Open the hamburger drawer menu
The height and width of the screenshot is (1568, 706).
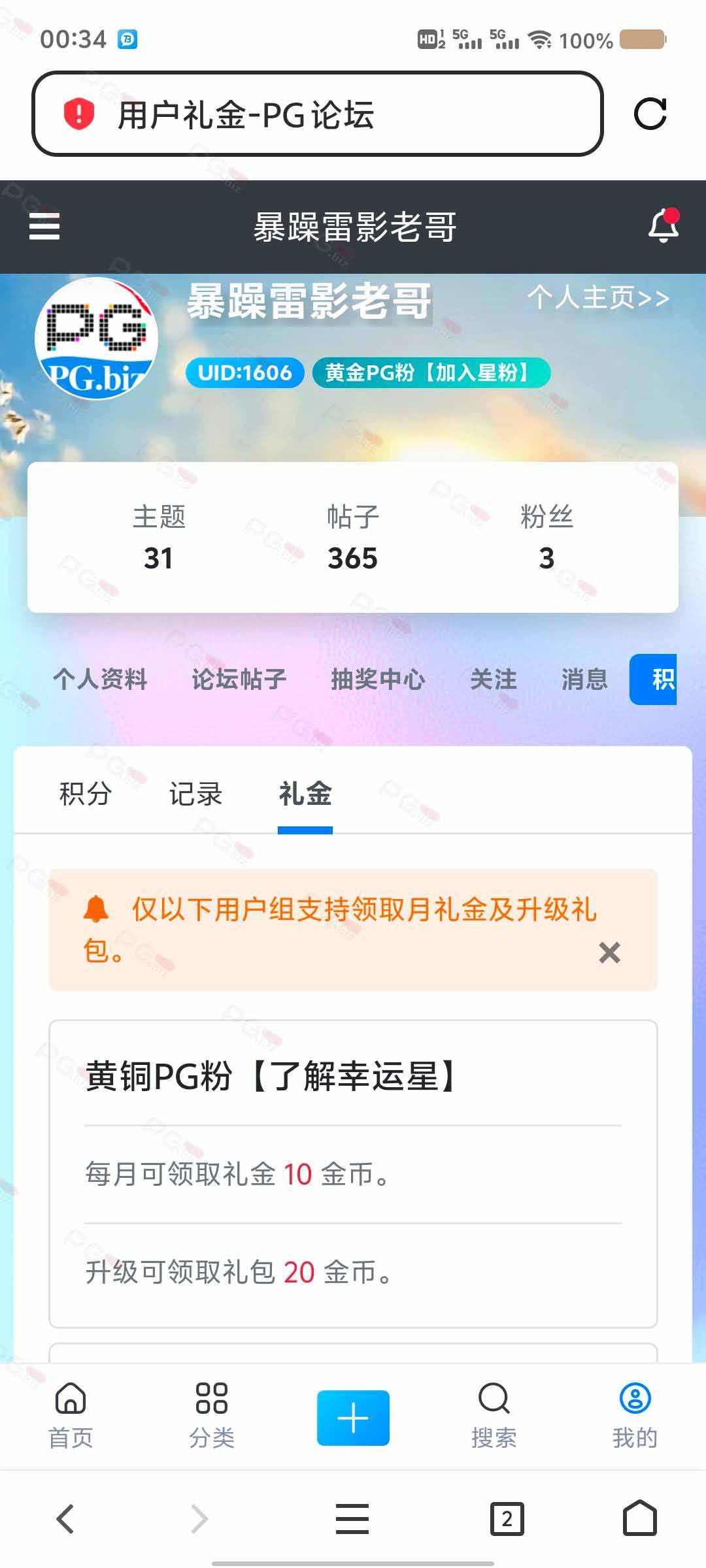pyautogui.click(x=44, y=227)
